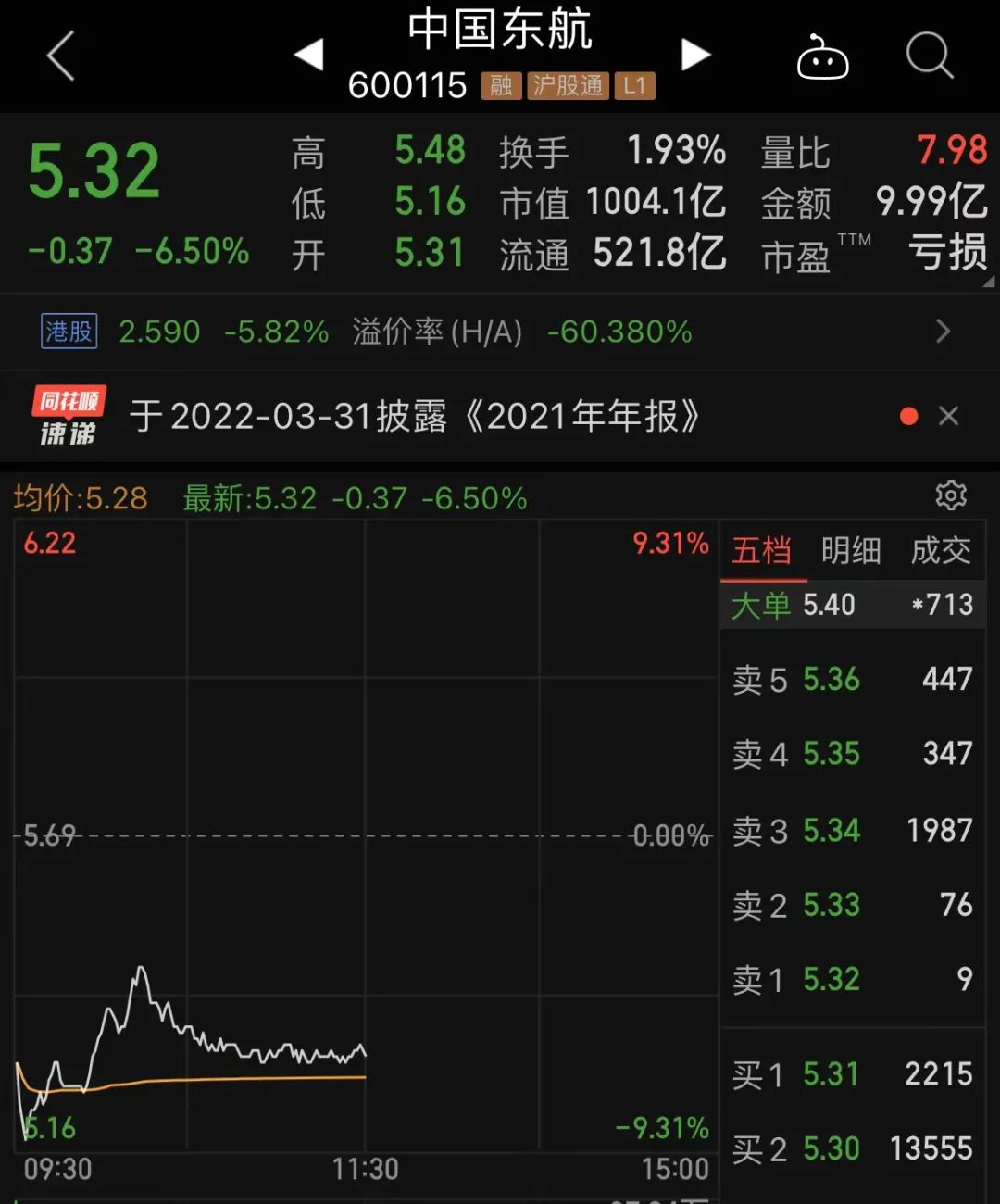Dismiss the 同花顺速递 notice banner
1000x1204 pixels.
[948, 416]
